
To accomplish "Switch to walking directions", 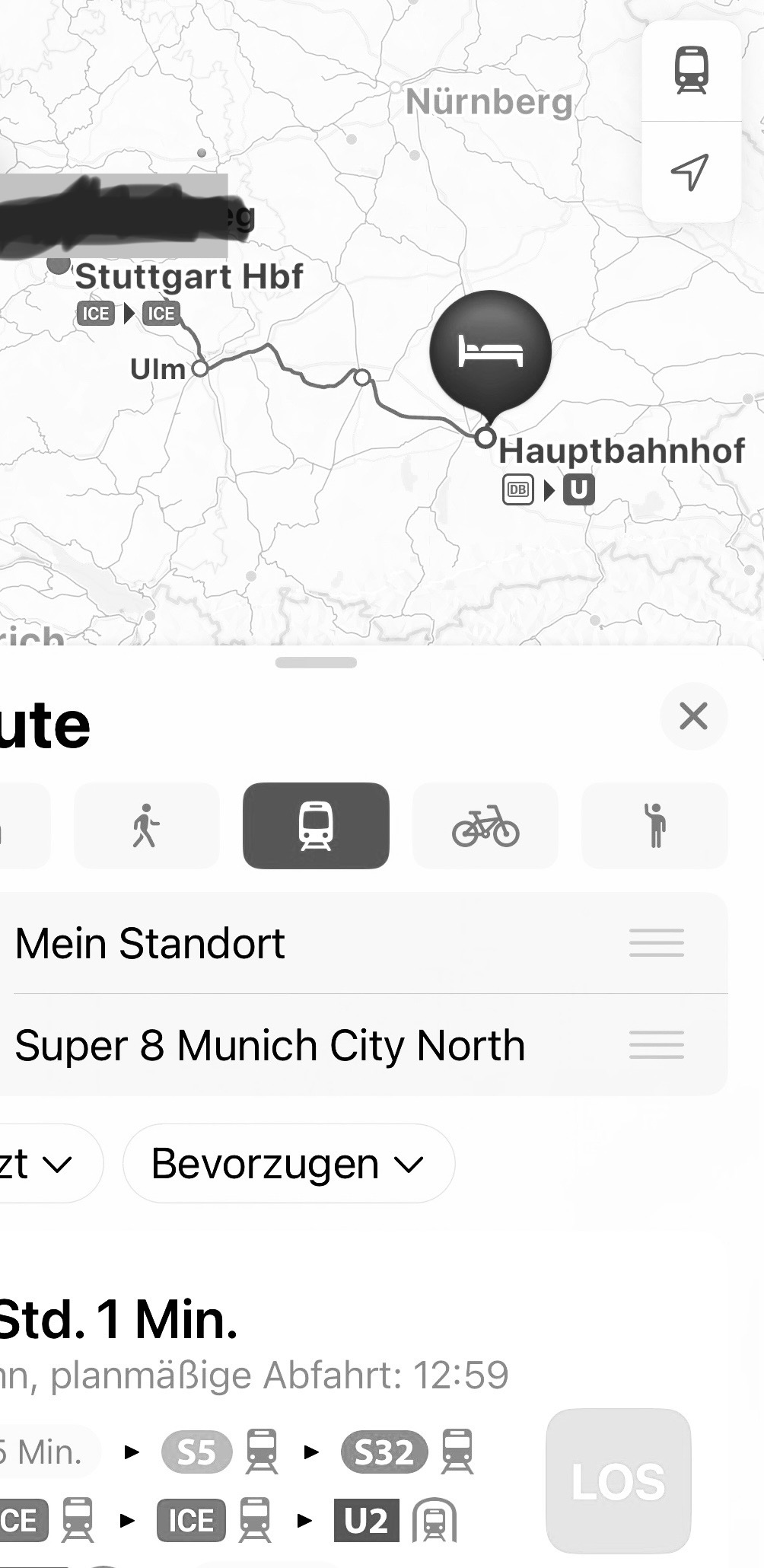I will (x=146, y=826).
